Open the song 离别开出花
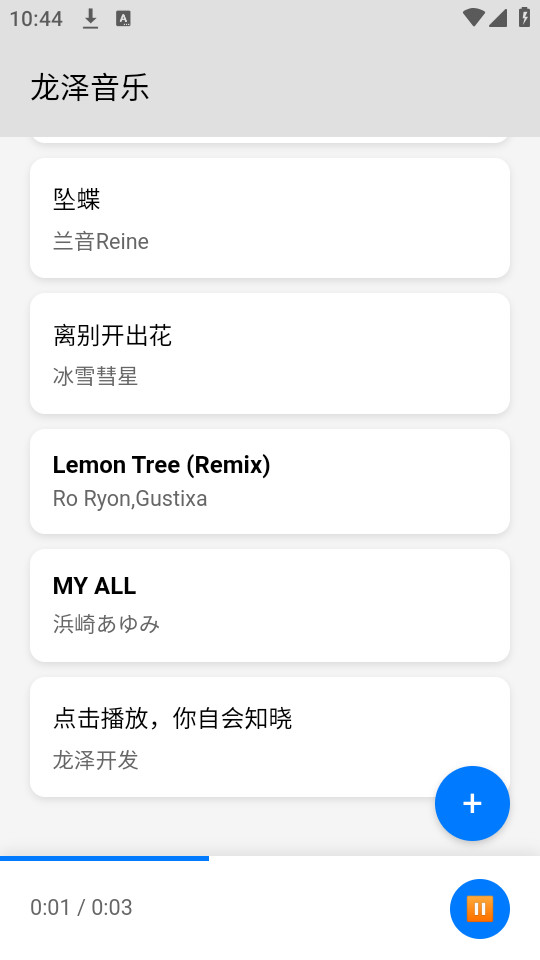 [270, 353]
